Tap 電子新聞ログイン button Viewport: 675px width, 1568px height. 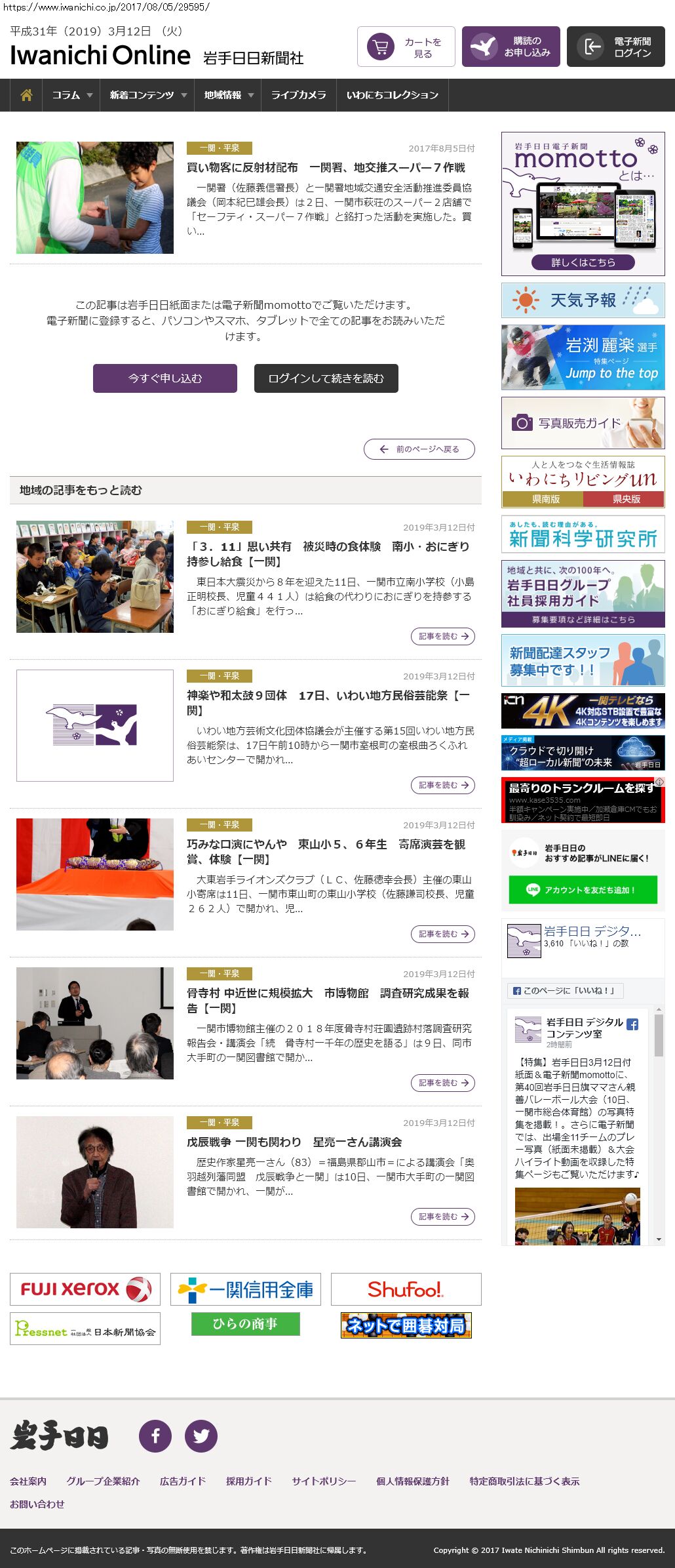616,47
